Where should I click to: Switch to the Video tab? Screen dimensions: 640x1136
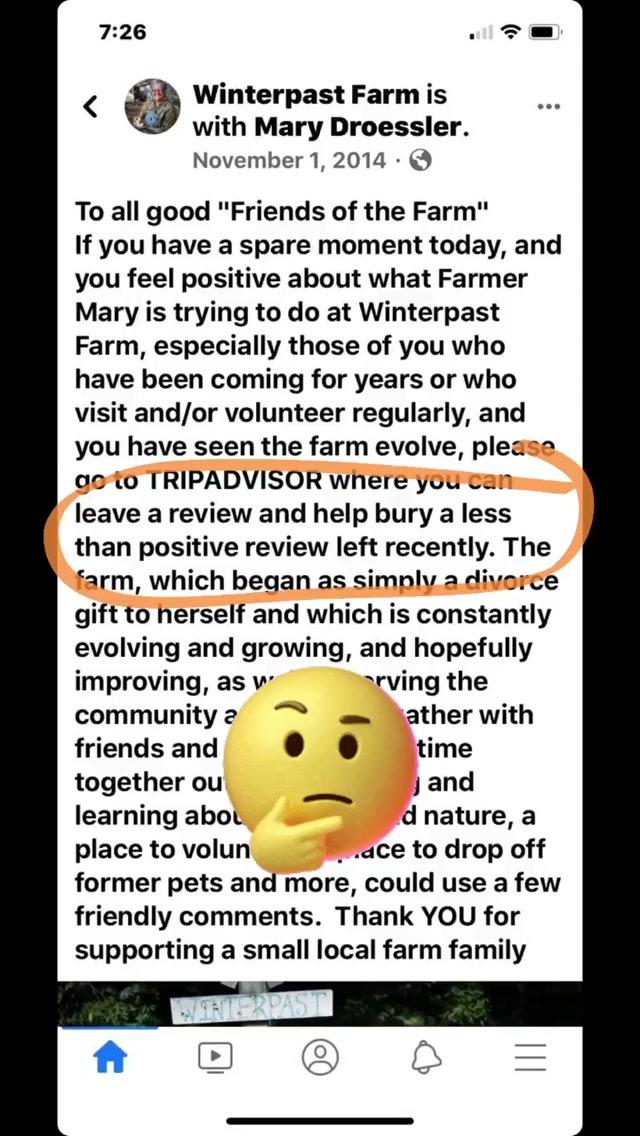(215, 1057)
